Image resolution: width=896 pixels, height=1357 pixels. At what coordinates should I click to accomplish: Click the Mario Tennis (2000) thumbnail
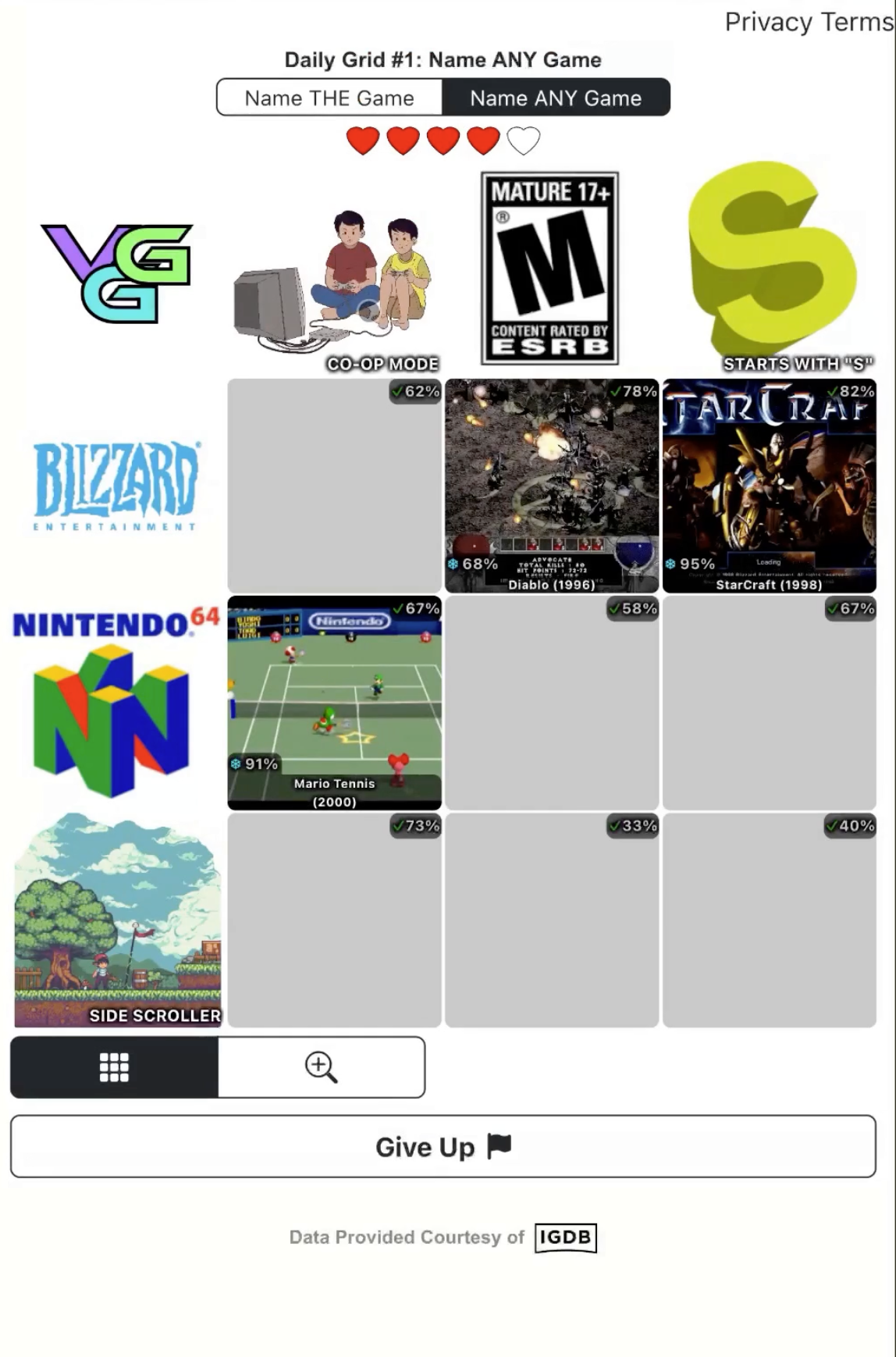click(334, 703)
